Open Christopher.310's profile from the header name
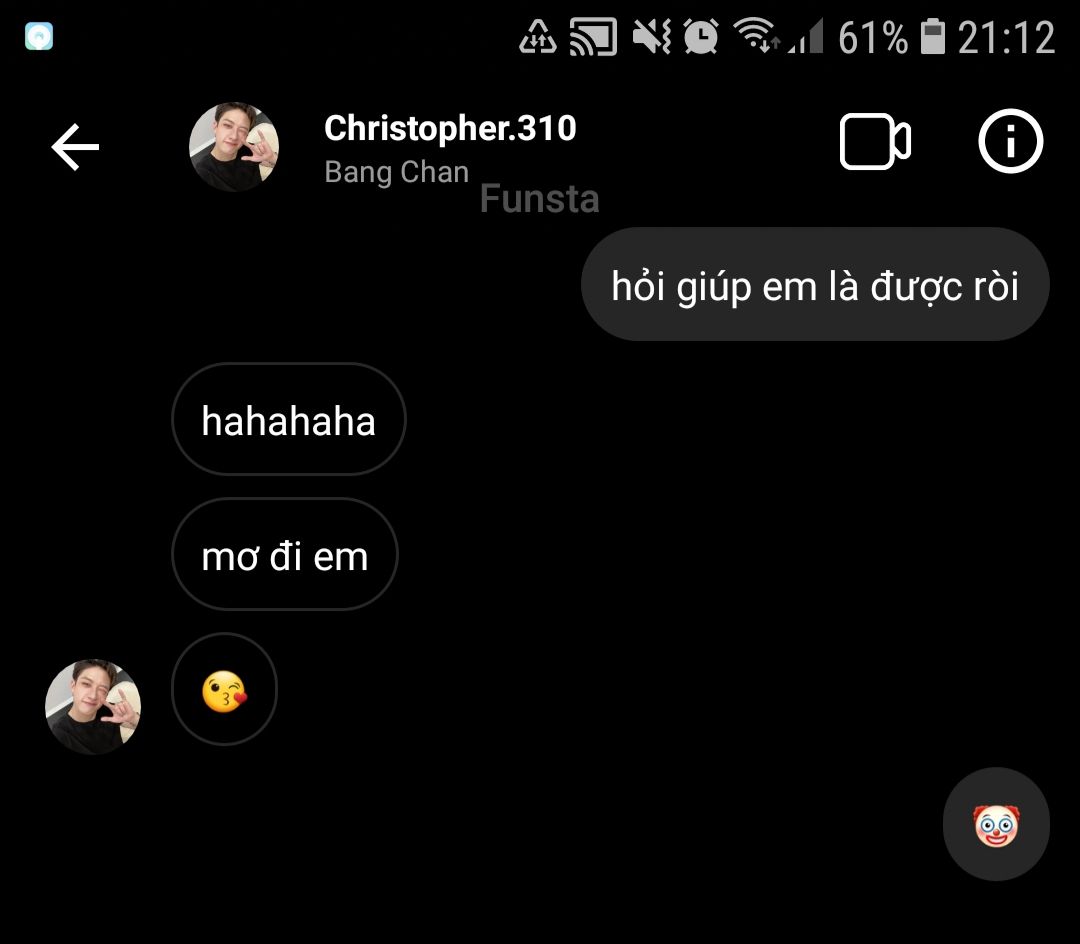1080x944 pixels. click(450, 128)
